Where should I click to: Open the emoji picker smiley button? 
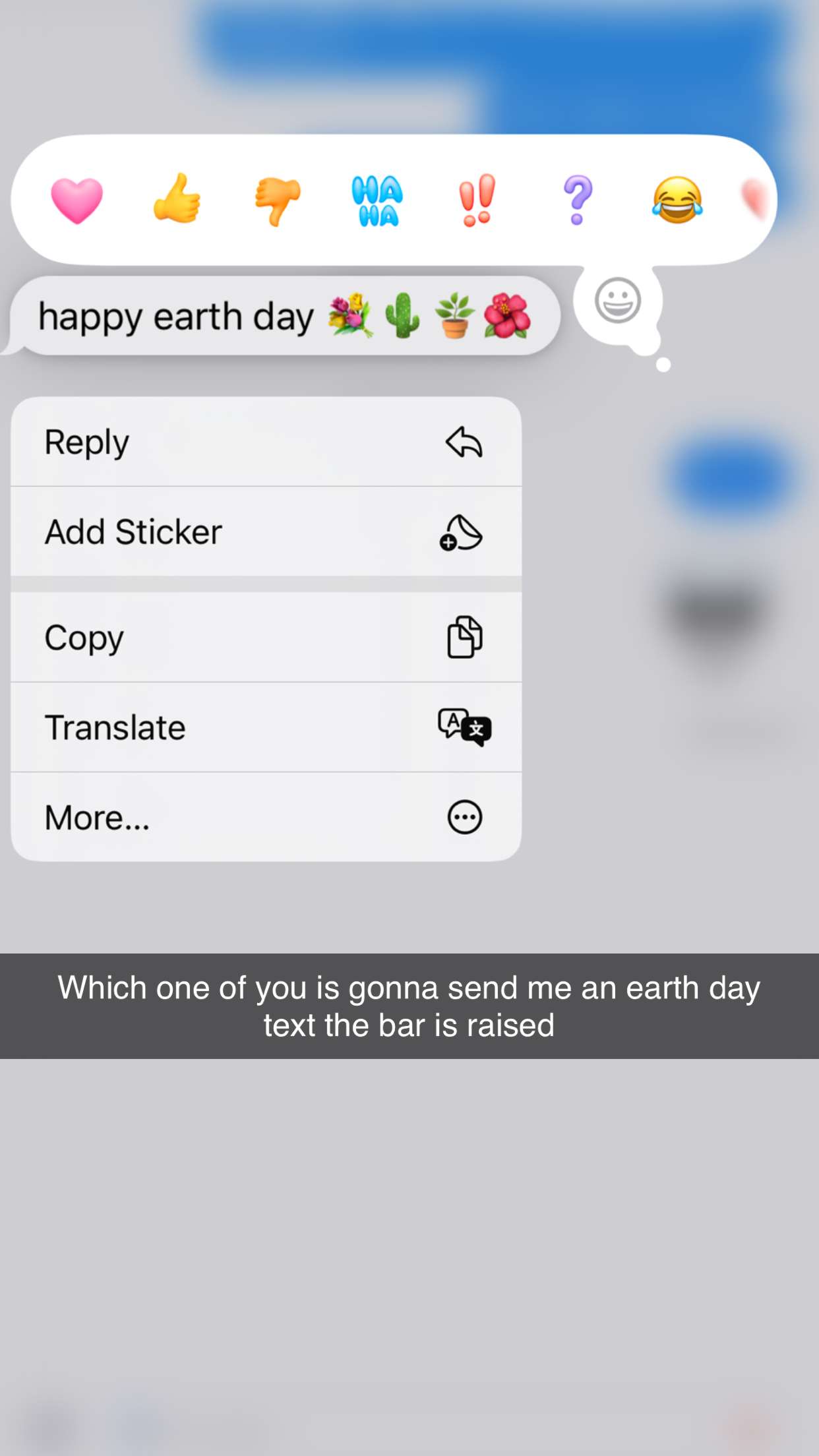pos(618,301)
